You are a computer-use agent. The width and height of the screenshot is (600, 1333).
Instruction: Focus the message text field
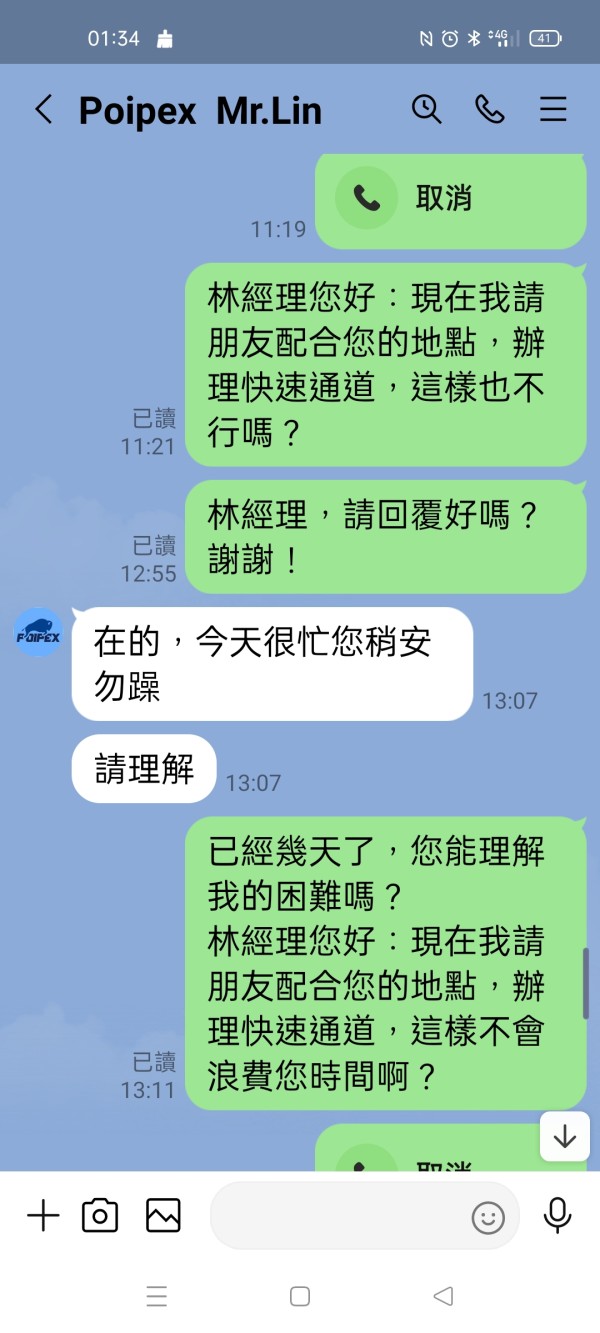(x=340, y=1216)
